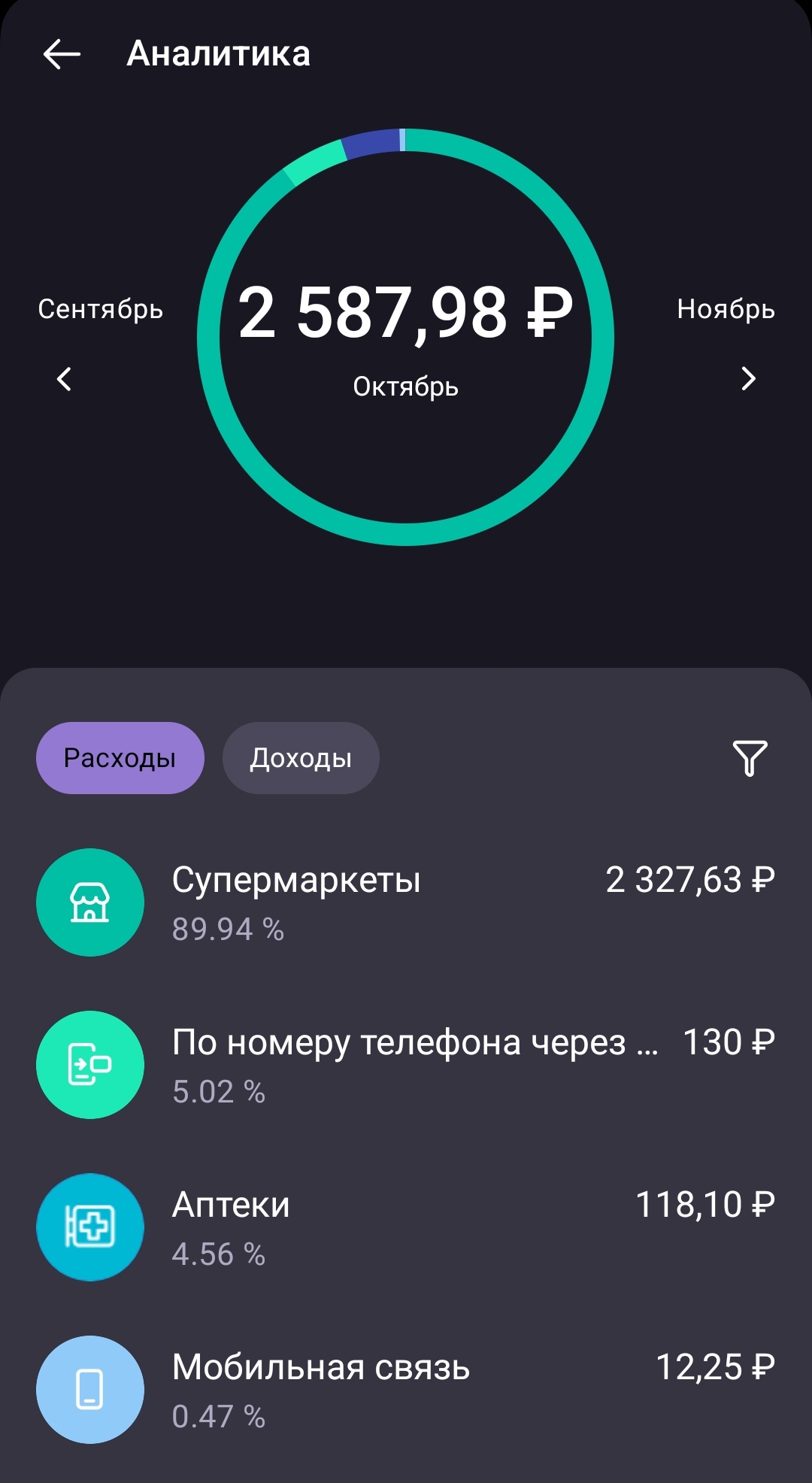Select the Расходы tab

click(x=120, y=758)
